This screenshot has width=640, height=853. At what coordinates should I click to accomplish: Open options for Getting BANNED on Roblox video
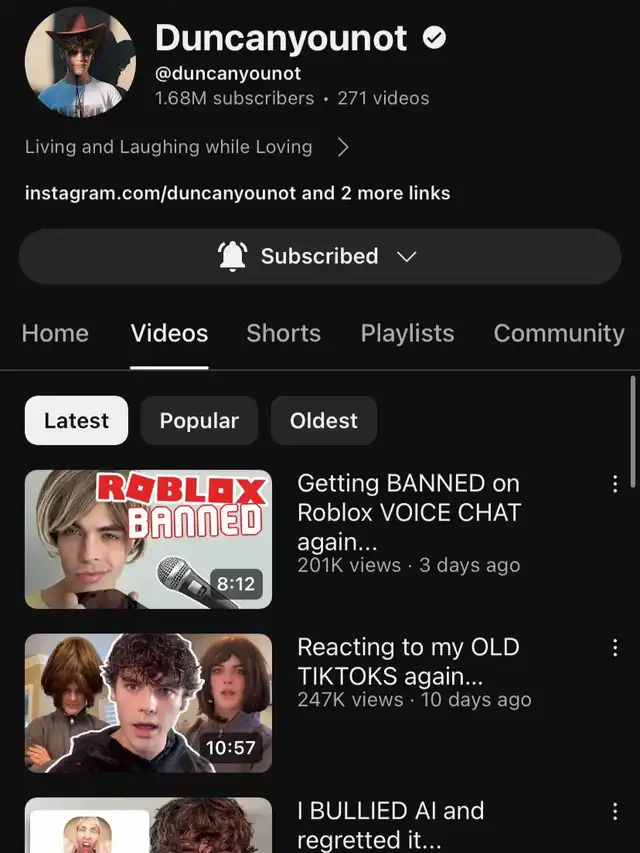[614, 484]
